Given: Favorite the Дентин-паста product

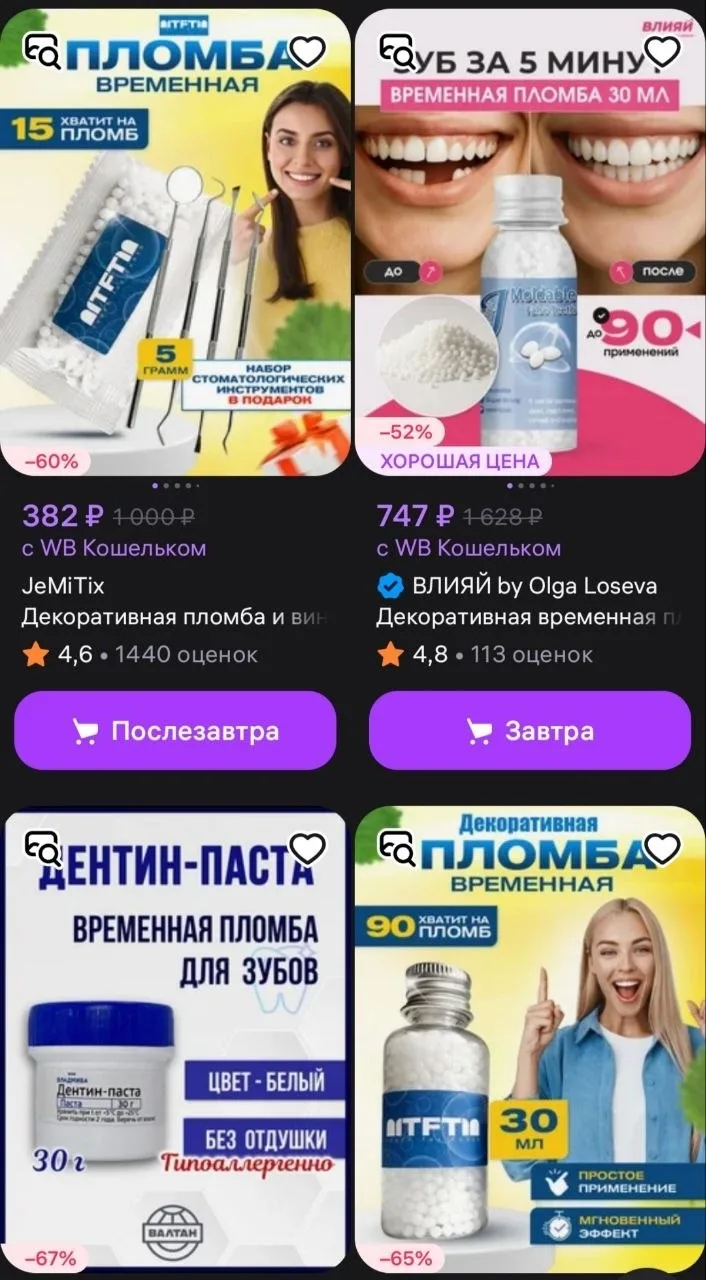Looking at the screenshot, I should [x=307, y=848].
